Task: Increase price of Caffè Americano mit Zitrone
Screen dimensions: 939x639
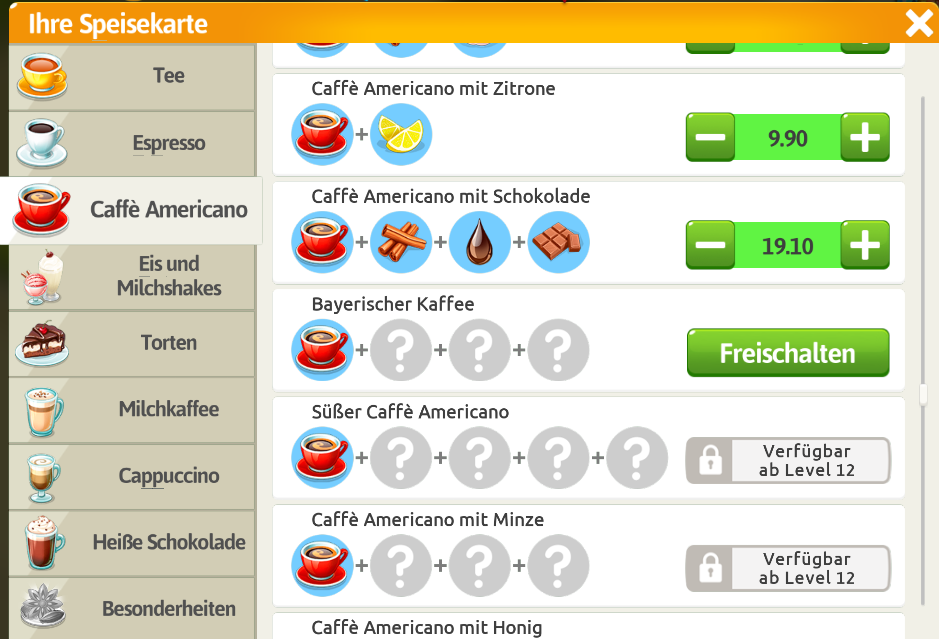Action: 864,138
